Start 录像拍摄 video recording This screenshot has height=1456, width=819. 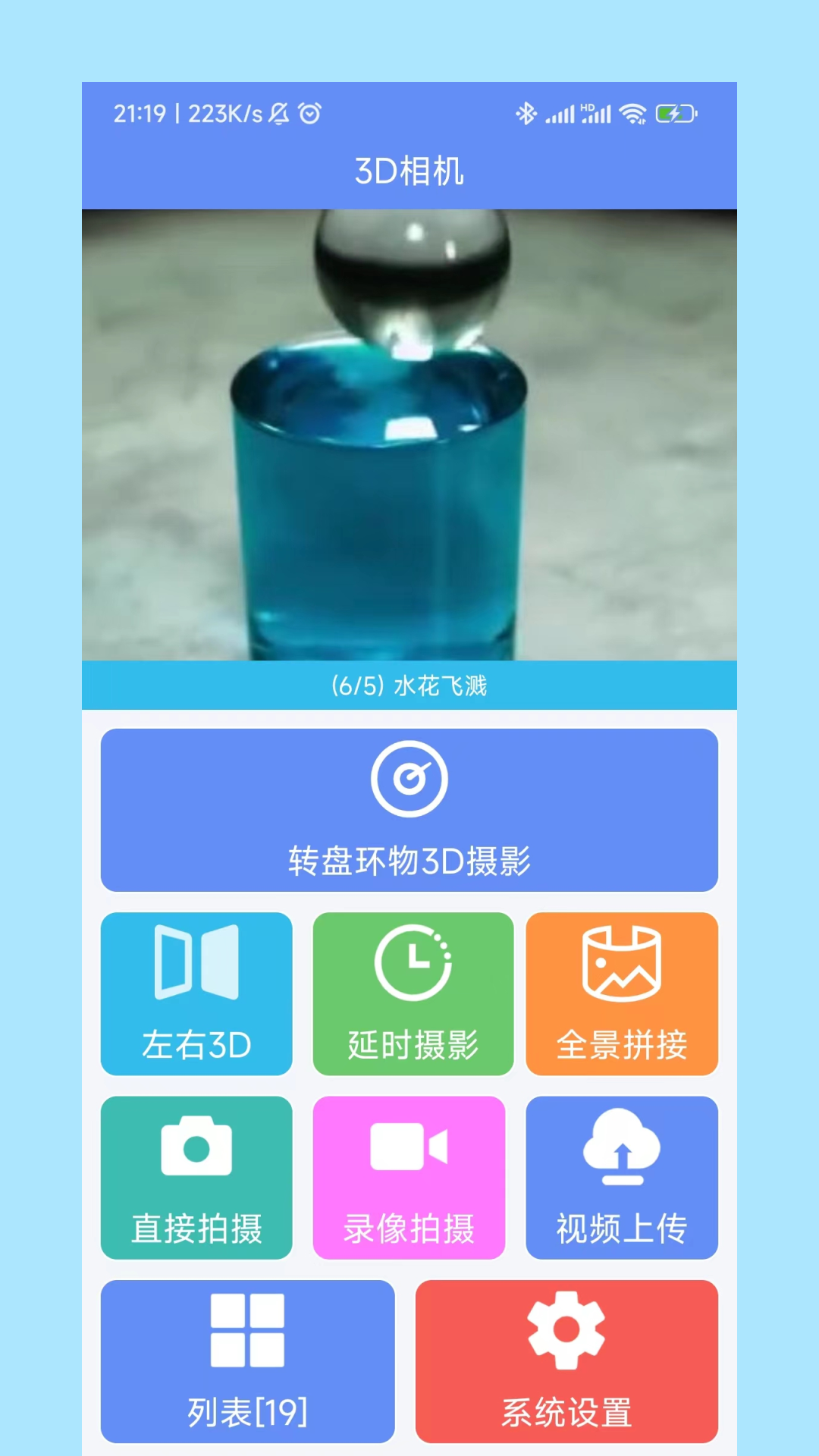[409, 1177]
